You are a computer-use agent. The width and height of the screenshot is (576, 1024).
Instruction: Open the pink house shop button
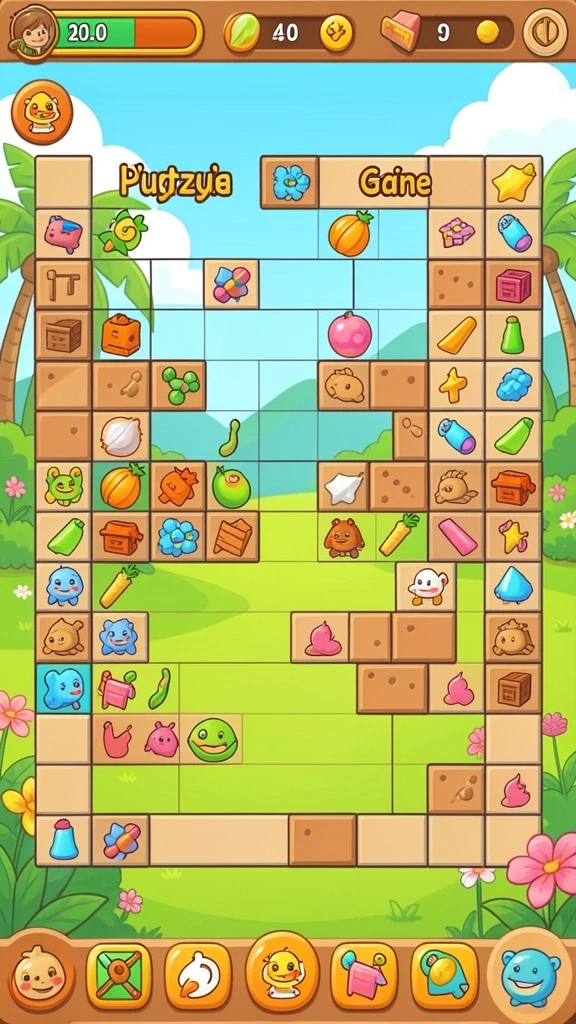(x=364, y=977)
